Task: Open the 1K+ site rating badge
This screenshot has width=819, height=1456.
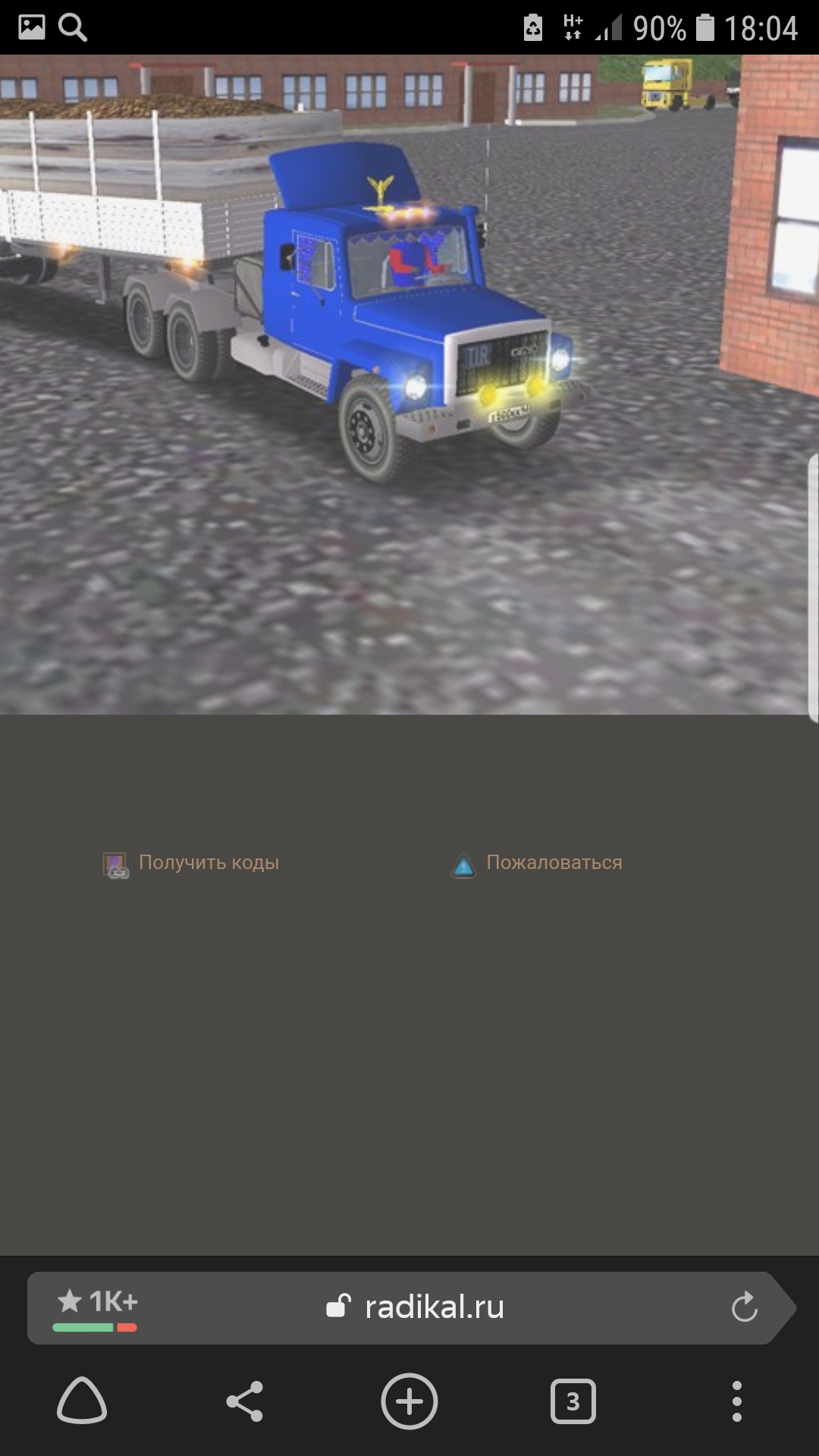Action: [x=96, y=1307]
